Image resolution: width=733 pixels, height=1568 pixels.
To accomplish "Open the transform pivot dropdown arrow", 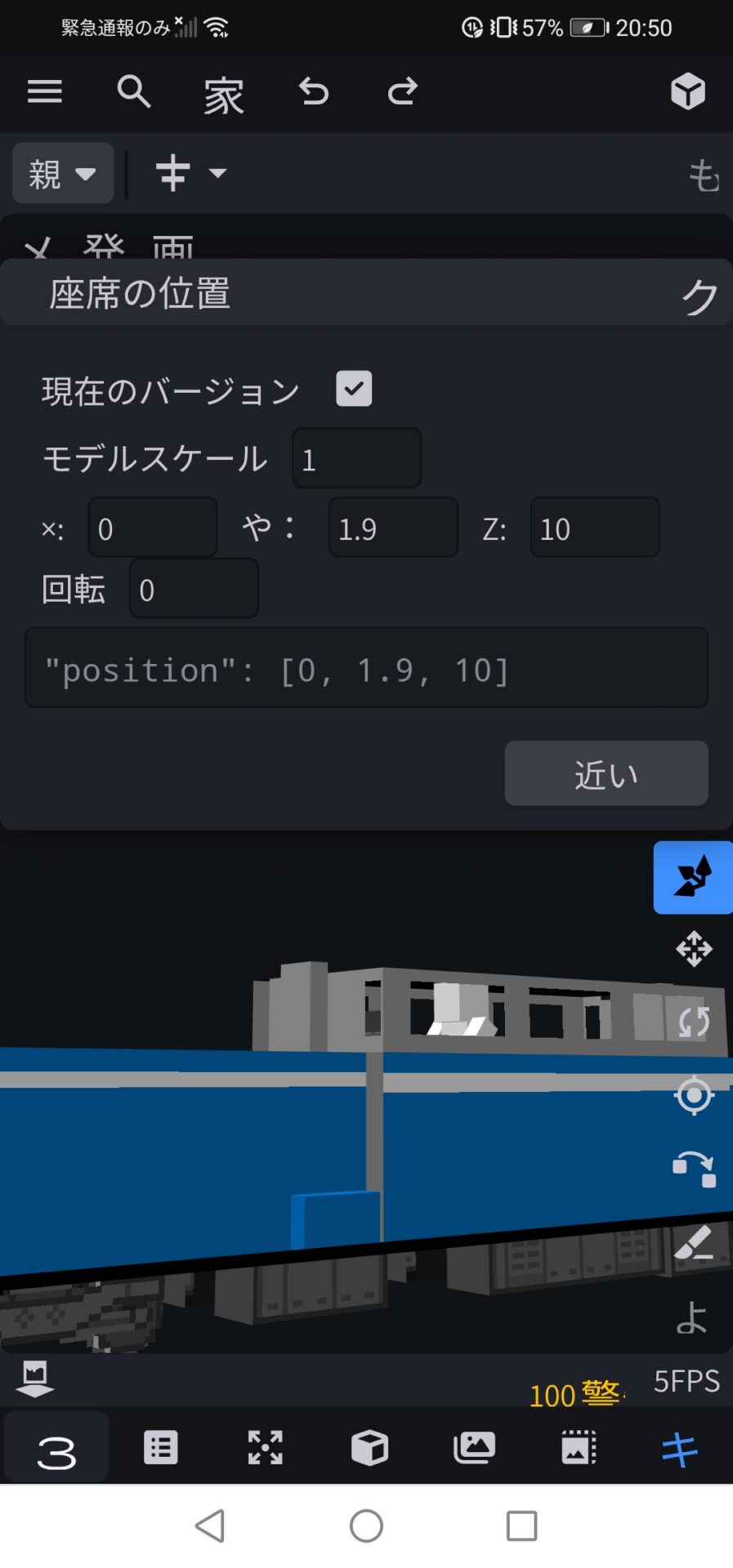I will coord(217,173).
